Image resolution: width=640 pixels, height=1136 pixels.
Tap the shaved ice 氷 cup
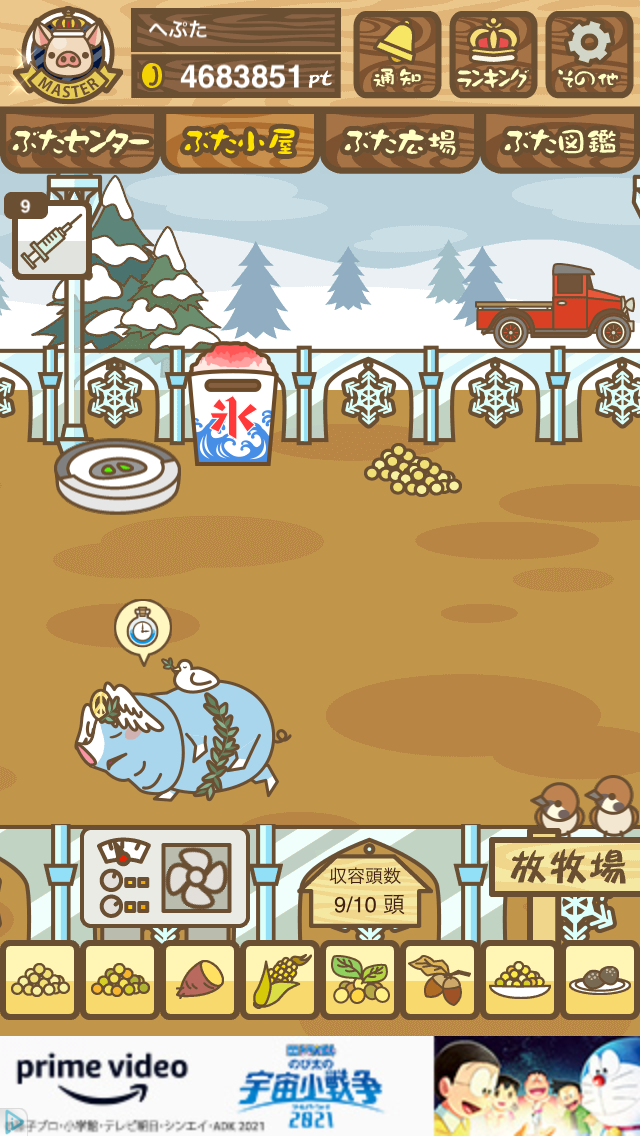232,405
